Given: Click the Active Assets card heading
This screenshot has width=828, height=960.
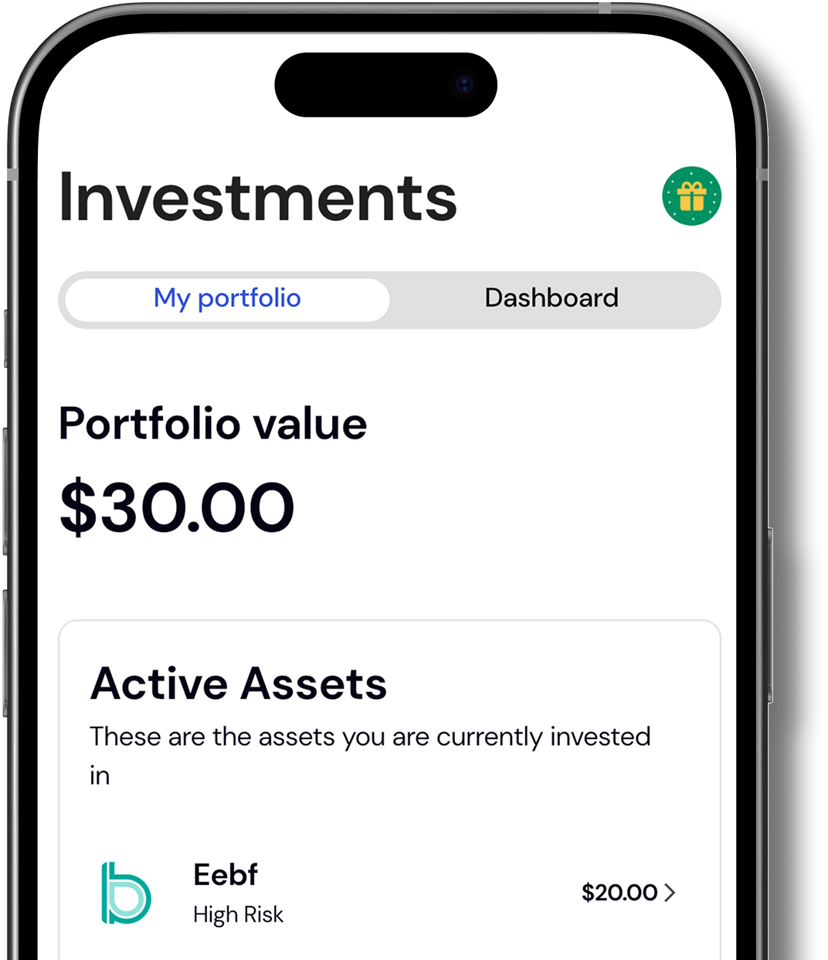Looking at the screenshot, I should pos(239,684).
